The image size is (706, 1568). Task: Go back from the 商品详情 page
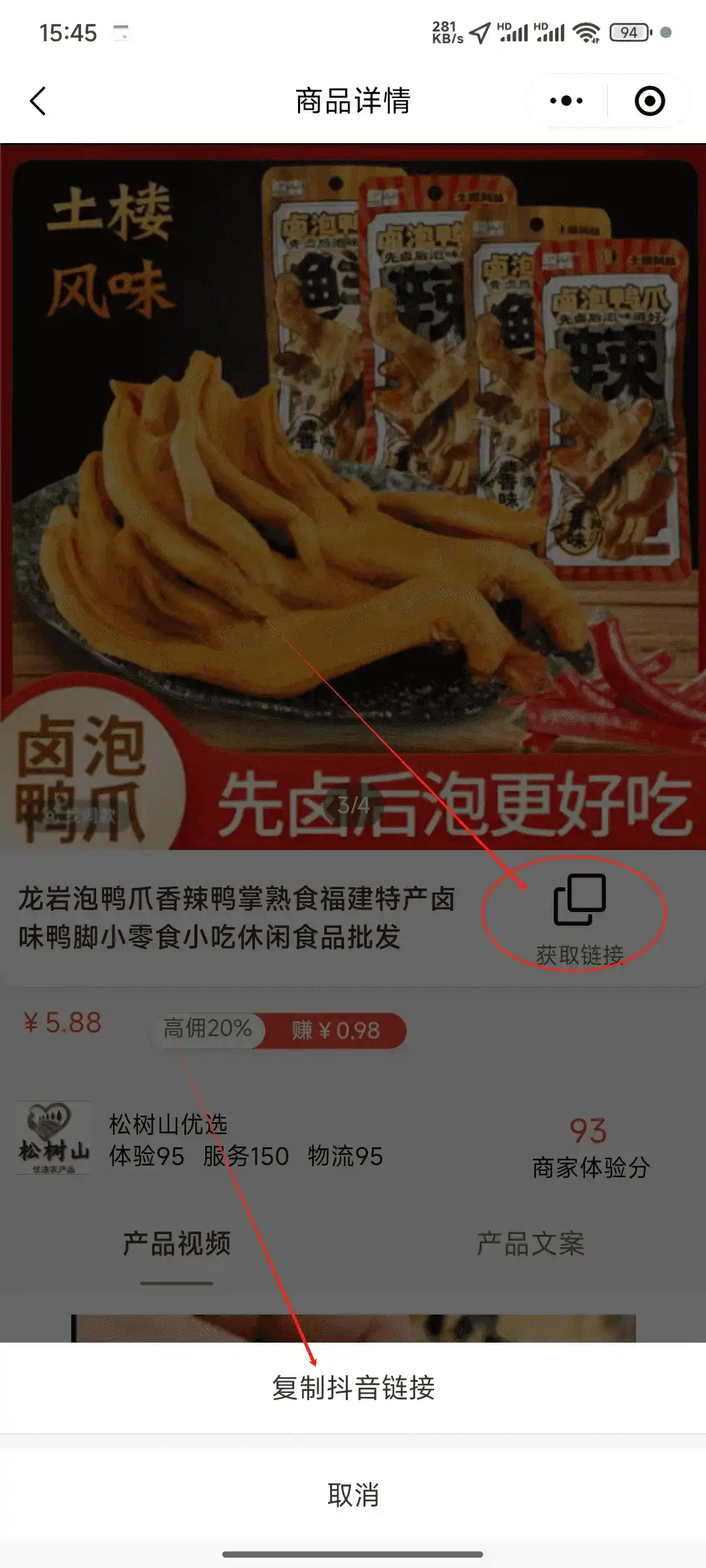(x=38, y=101)
